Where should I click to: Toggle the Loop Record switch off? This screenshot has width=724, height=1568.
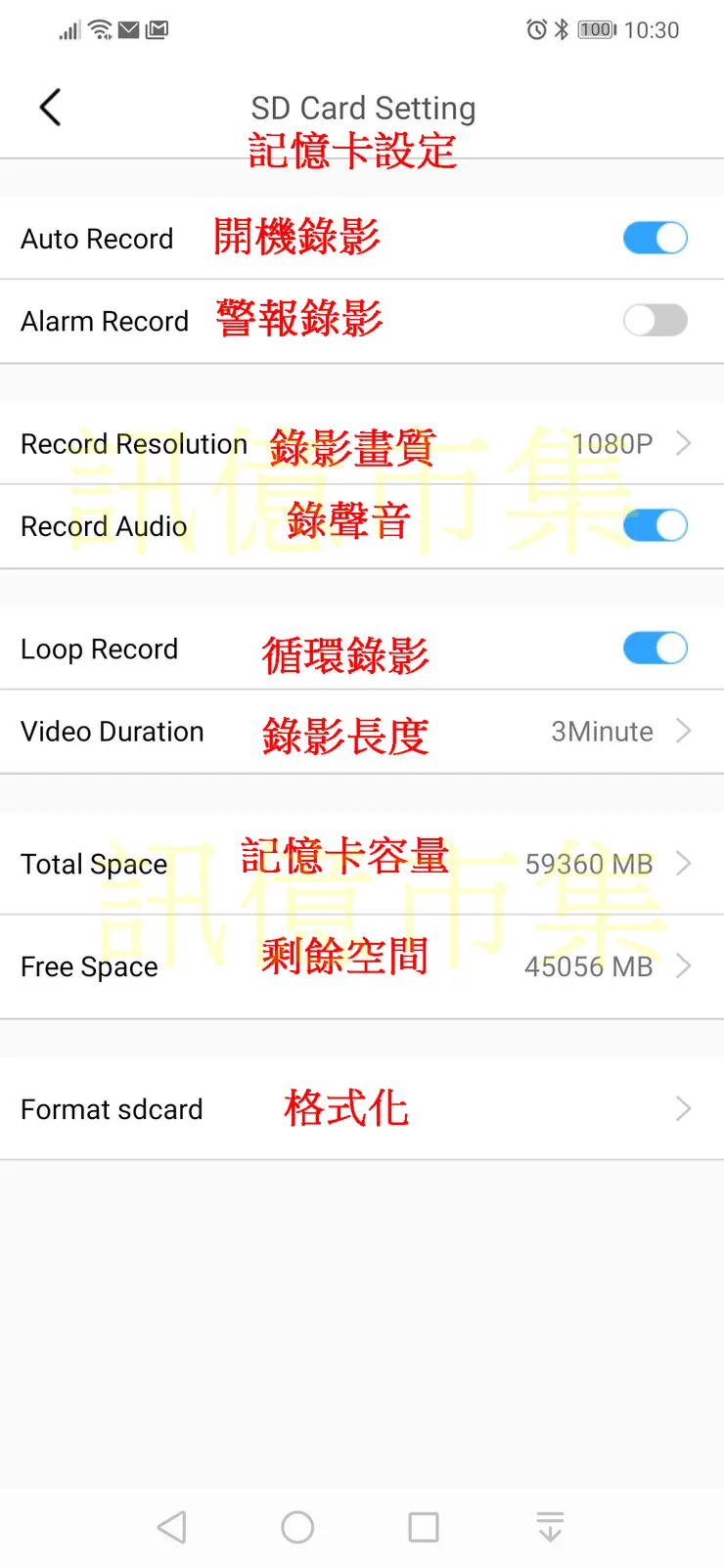(x=655, y=648)
